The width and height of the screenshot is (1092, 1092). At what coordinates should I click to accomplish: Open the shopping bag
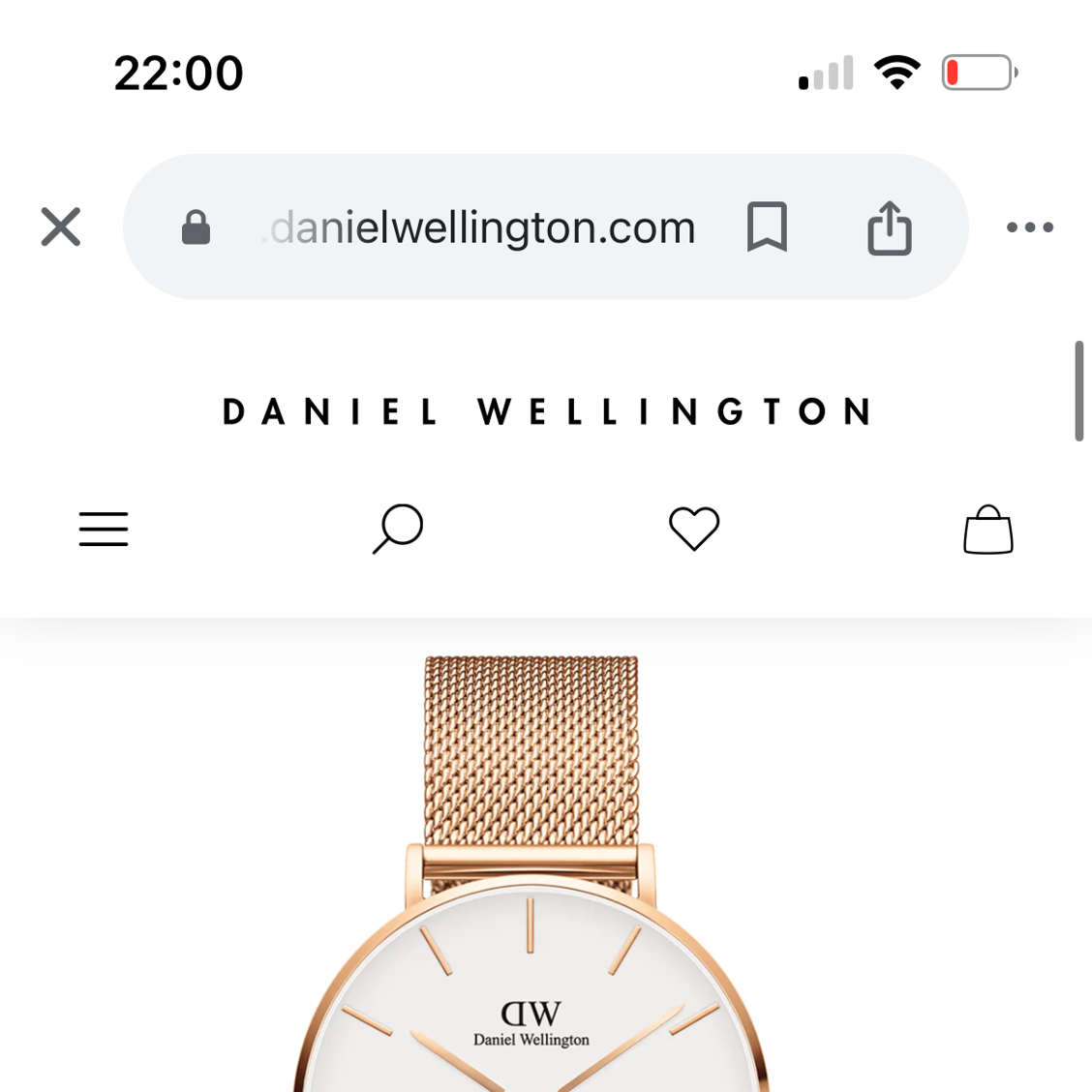click(x=987, y=530)
